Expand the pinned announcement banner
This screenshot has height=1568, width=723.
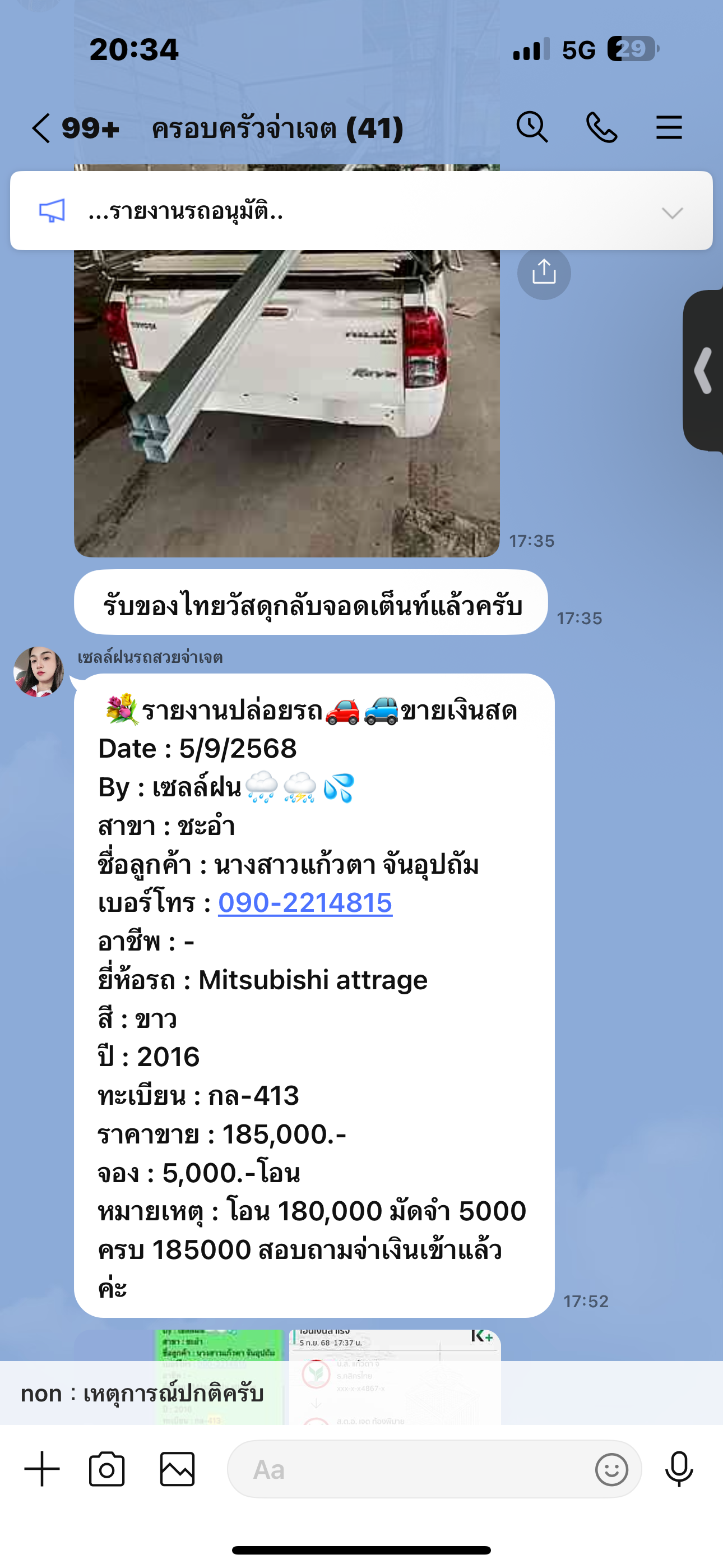[672, 213]
